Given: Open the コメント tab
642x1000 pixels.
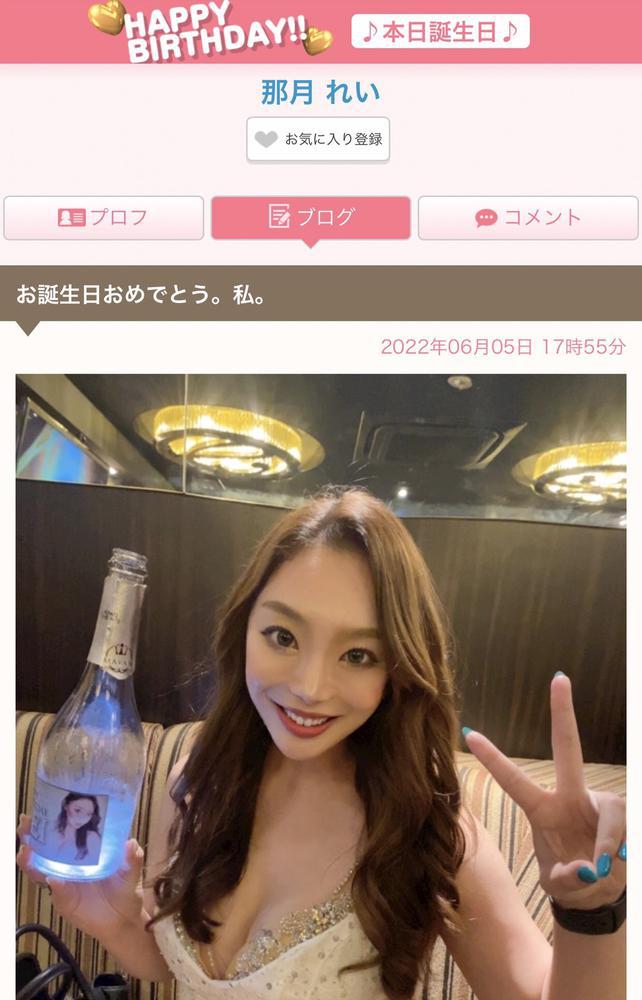Looking at the screenshot, I should coord(528,218).
